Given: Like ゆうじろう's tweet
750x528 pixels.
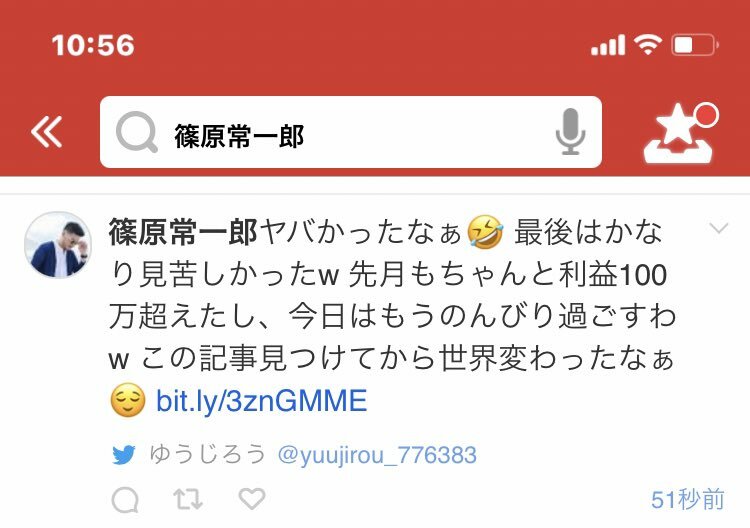Looking at the screenshot, I should [251, 499].
